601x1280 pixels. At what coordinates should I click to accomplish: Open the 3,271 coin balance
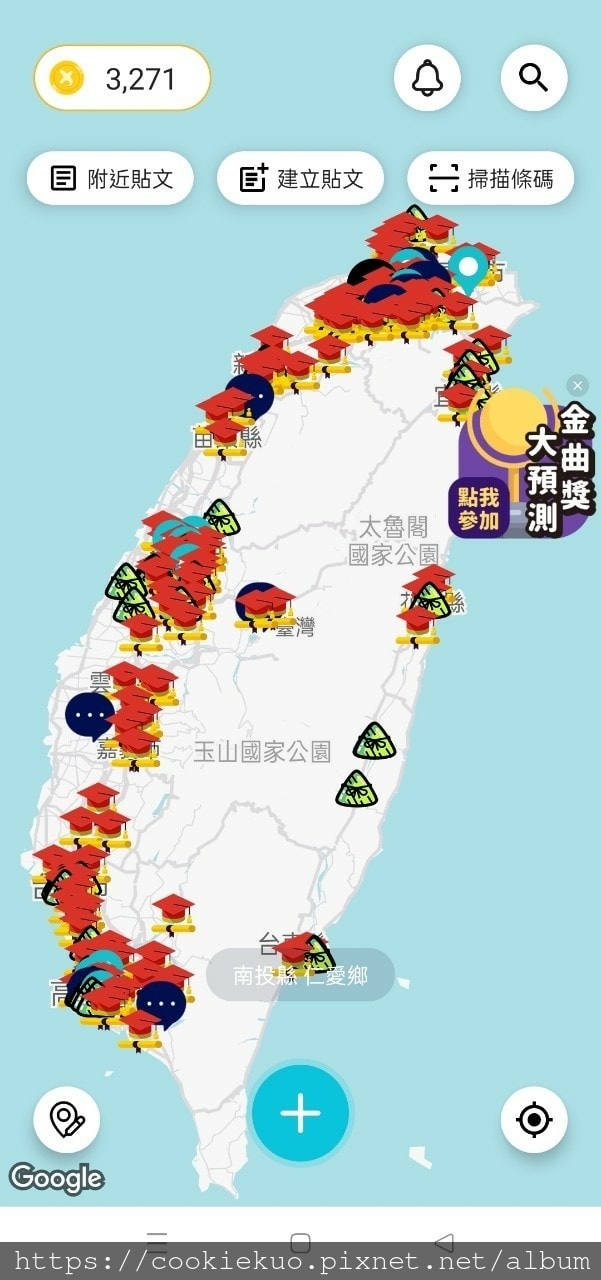click(x=122, y=78)
